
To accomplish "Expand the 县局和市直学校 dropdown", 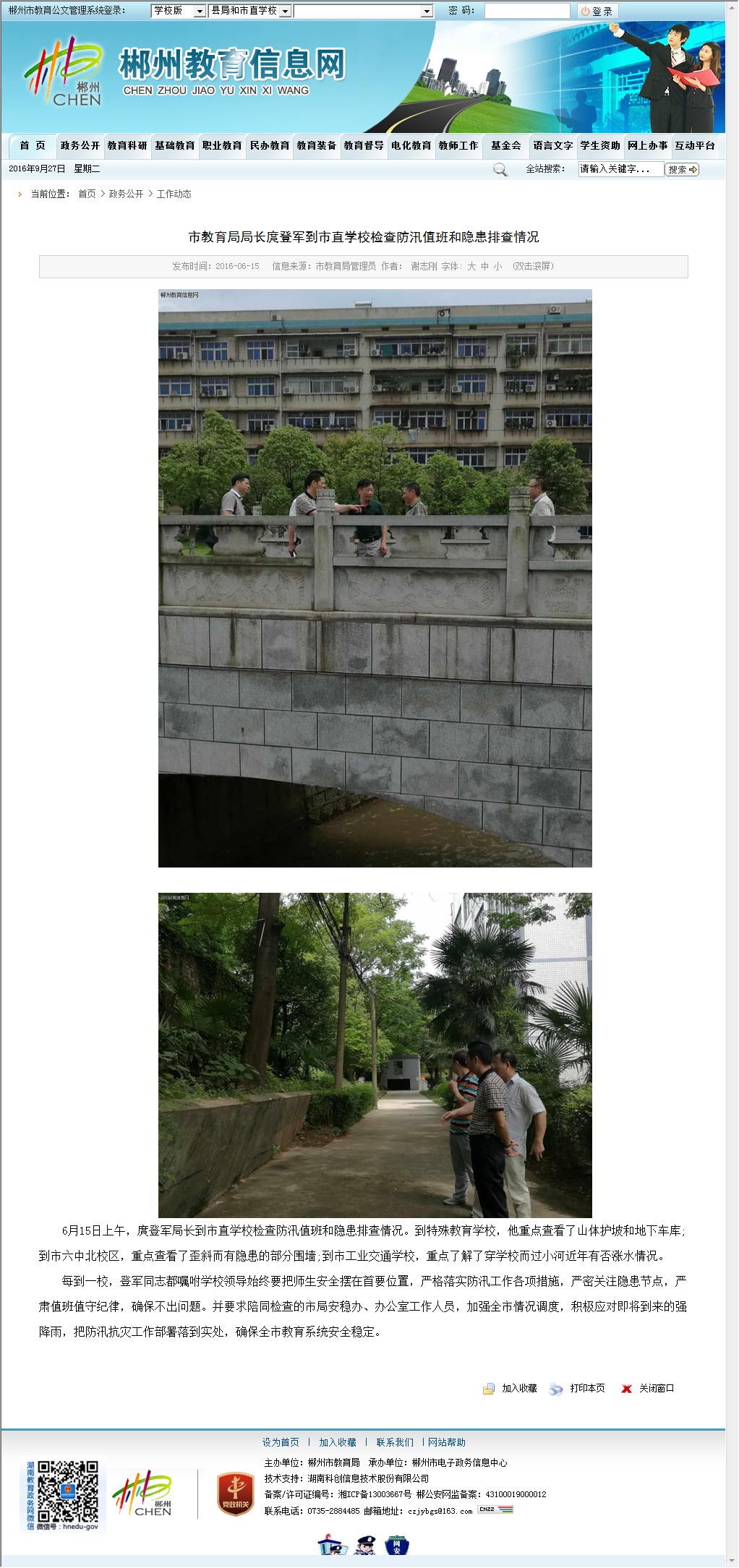I will [x=249, y=11].
